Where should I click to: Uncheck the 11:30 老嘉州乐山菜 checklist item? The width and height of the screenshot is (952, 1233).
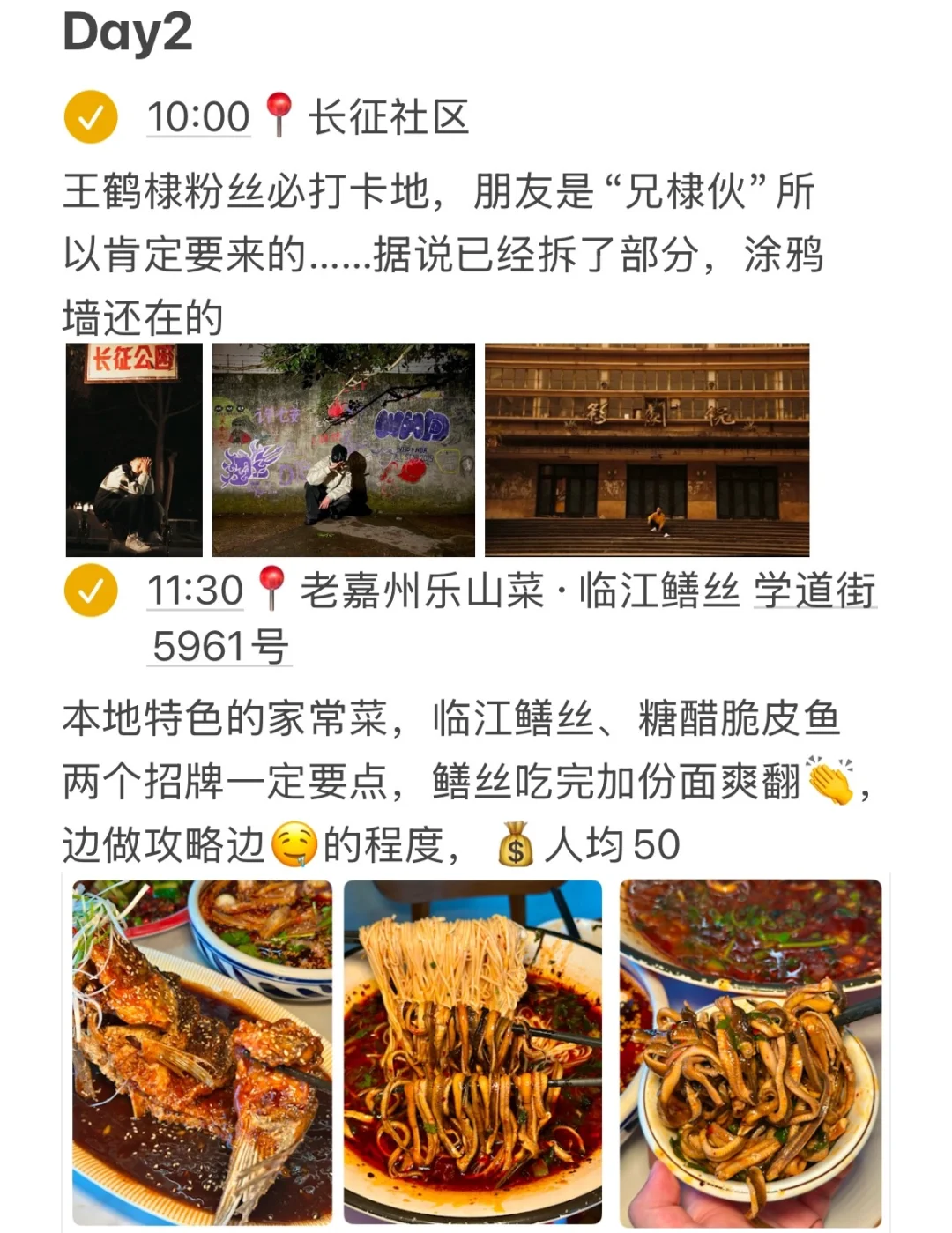point(91,591)
